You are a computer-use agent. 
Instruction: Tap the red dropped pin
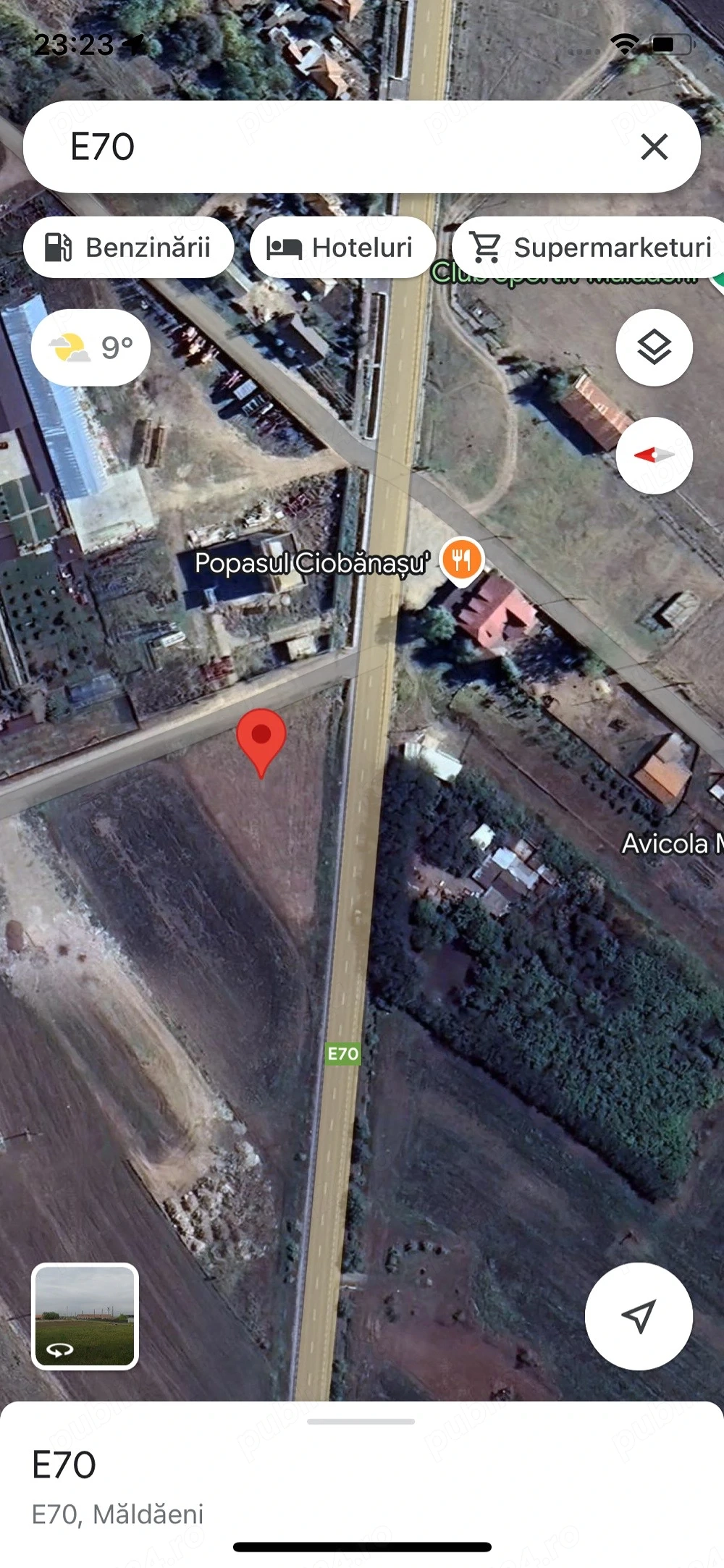(x=261, y=738)
